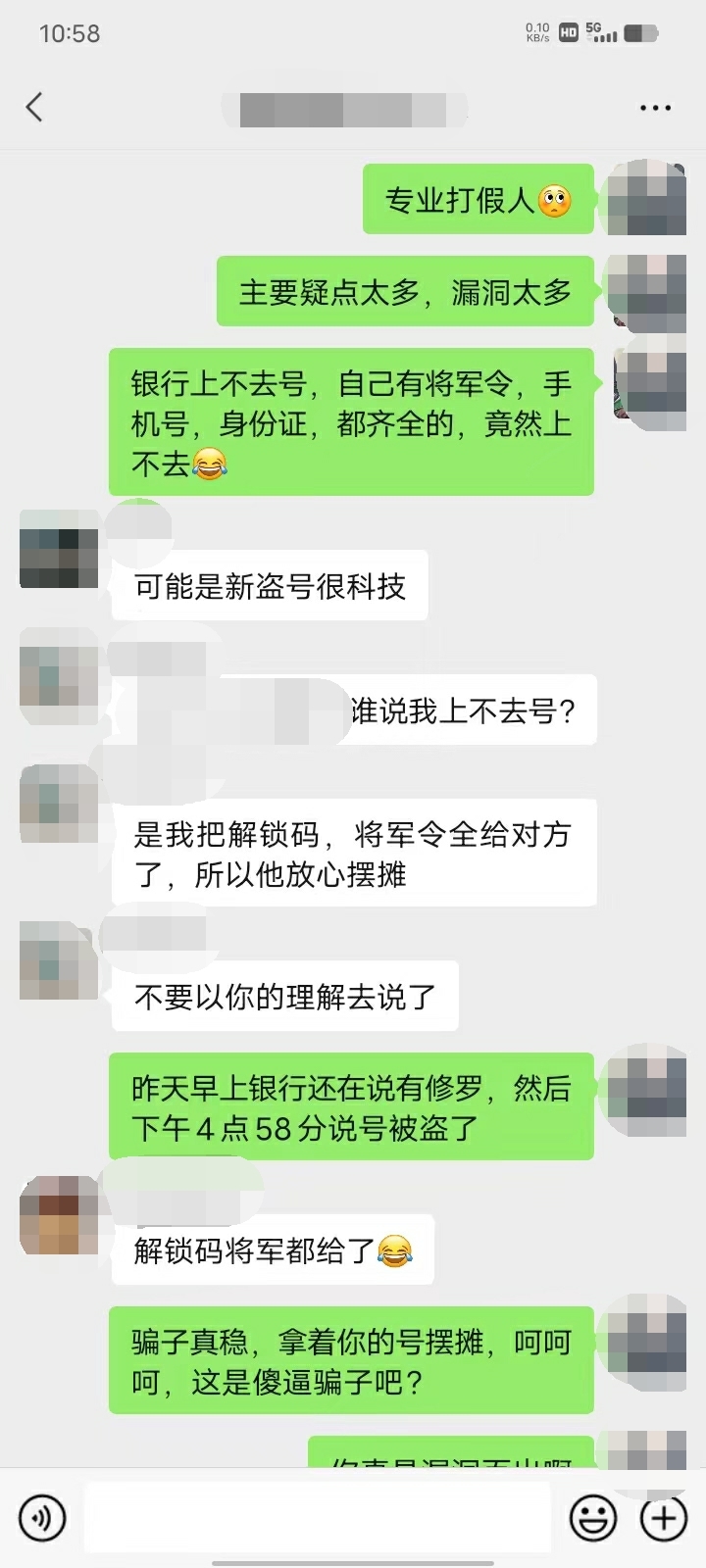Screen dimensions: 706x1568
Task: Focus the message text field
Action: (317, 1517)
